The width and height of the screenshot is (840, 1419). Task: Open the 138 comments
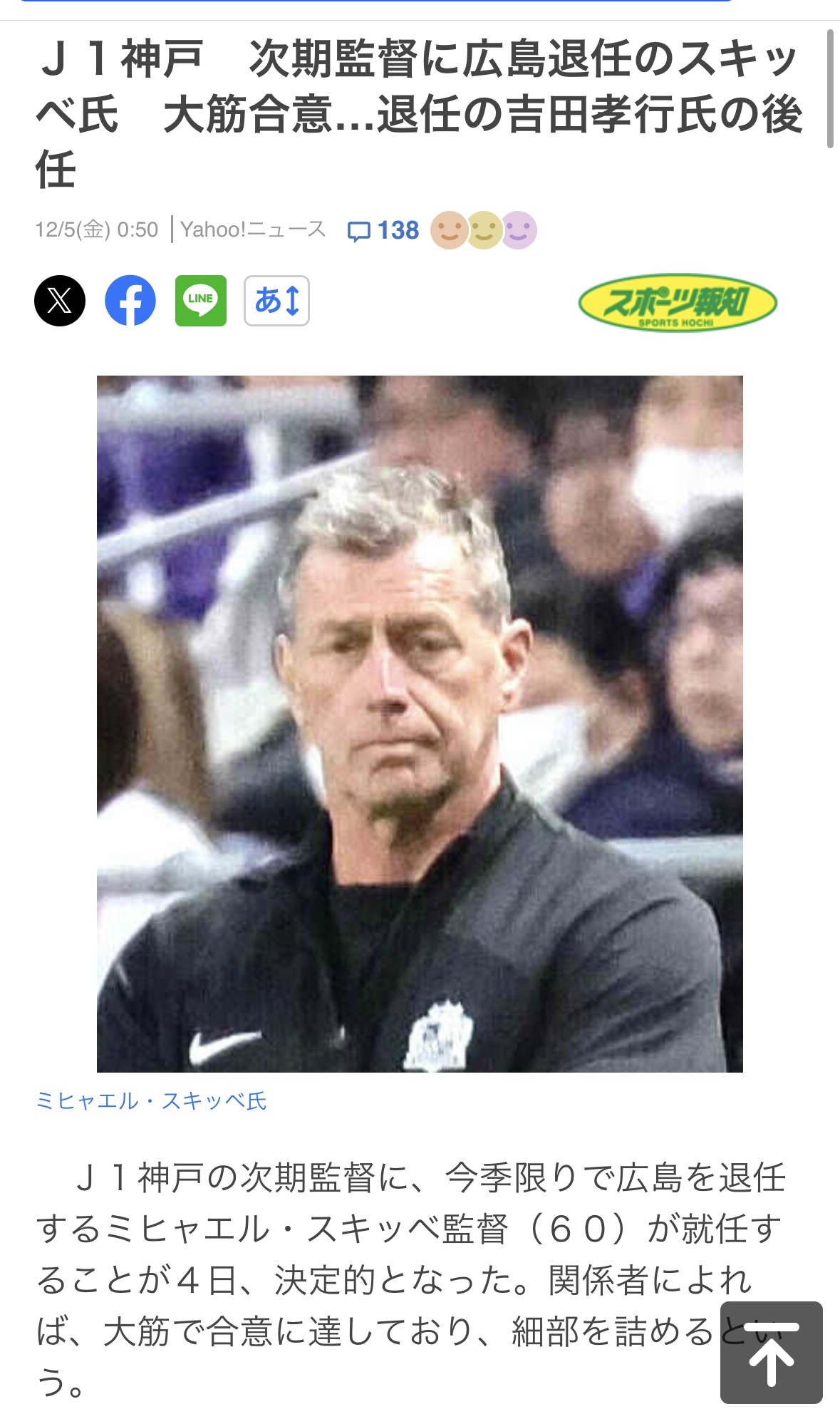383,230
